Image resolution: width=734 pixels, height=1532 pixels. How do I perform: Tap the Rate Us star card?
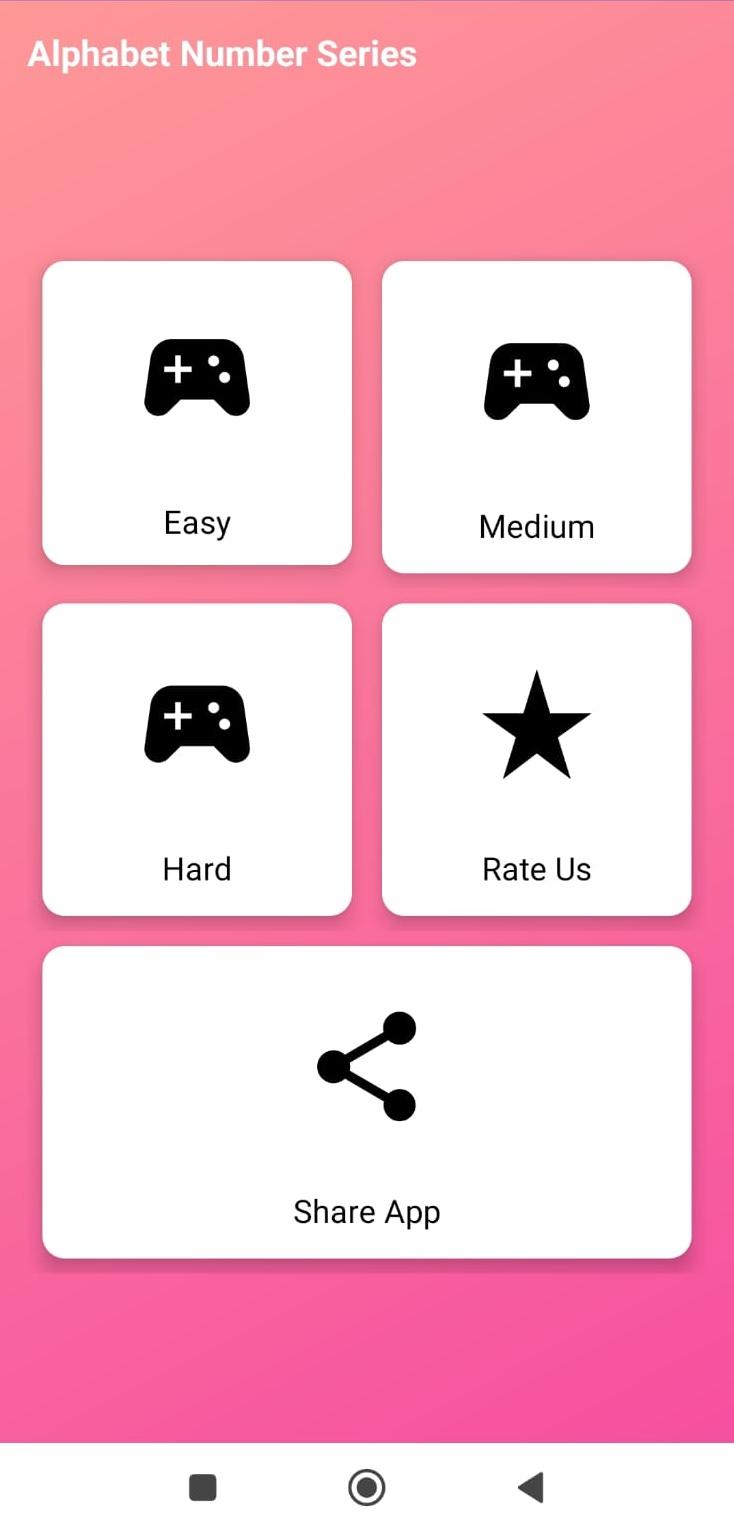[x=536, y=759]
